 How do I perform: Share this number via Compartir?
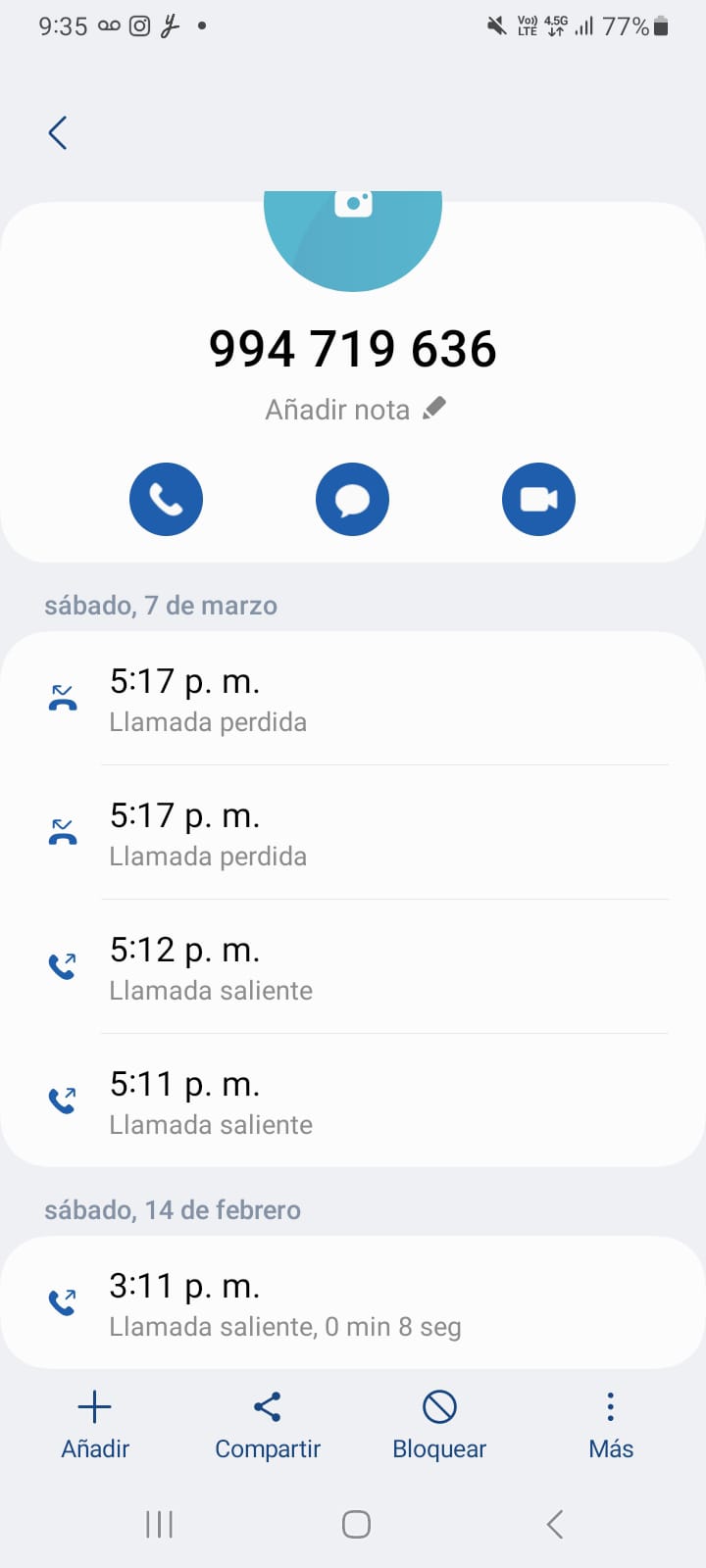(268, 1424)
